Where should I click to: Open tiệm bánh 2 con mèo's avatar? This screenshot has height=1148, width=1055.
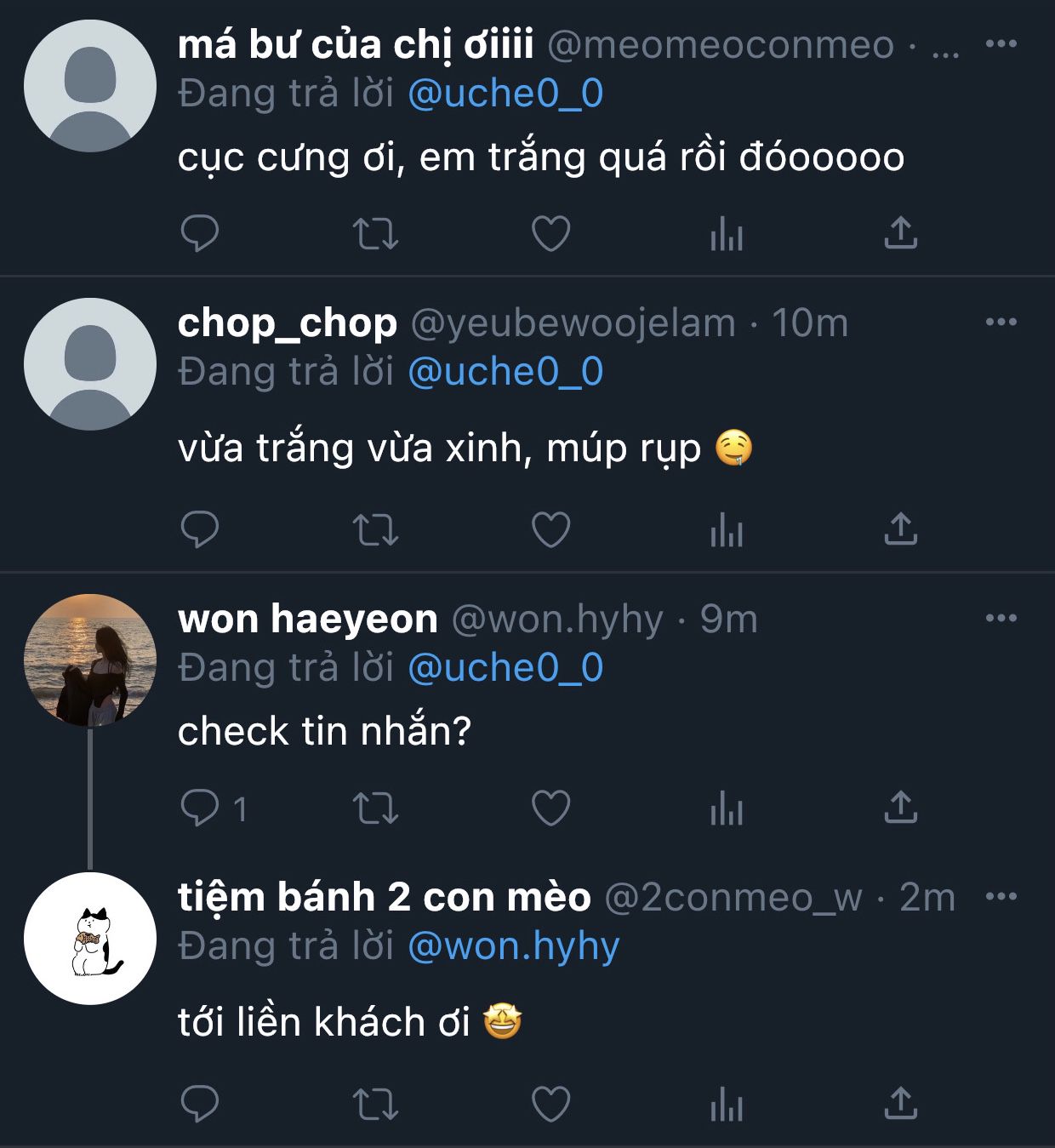90,939
